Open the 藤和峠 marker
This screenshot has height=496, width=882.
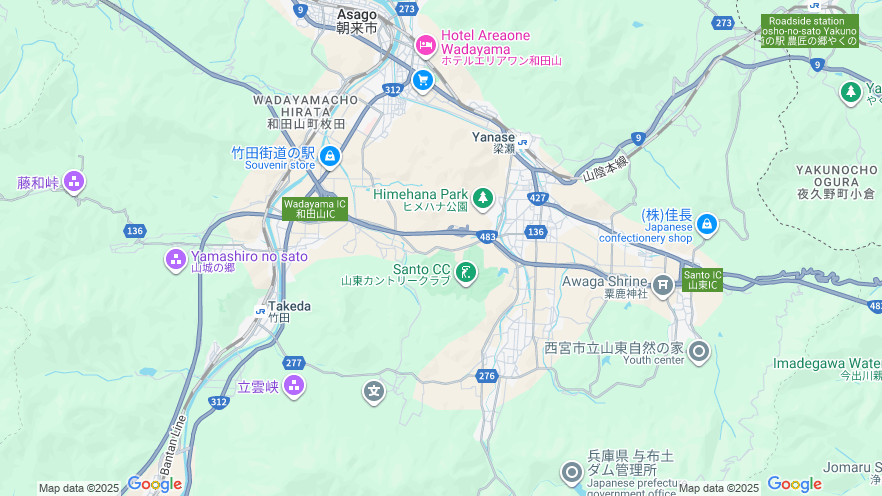pos(74,182)
